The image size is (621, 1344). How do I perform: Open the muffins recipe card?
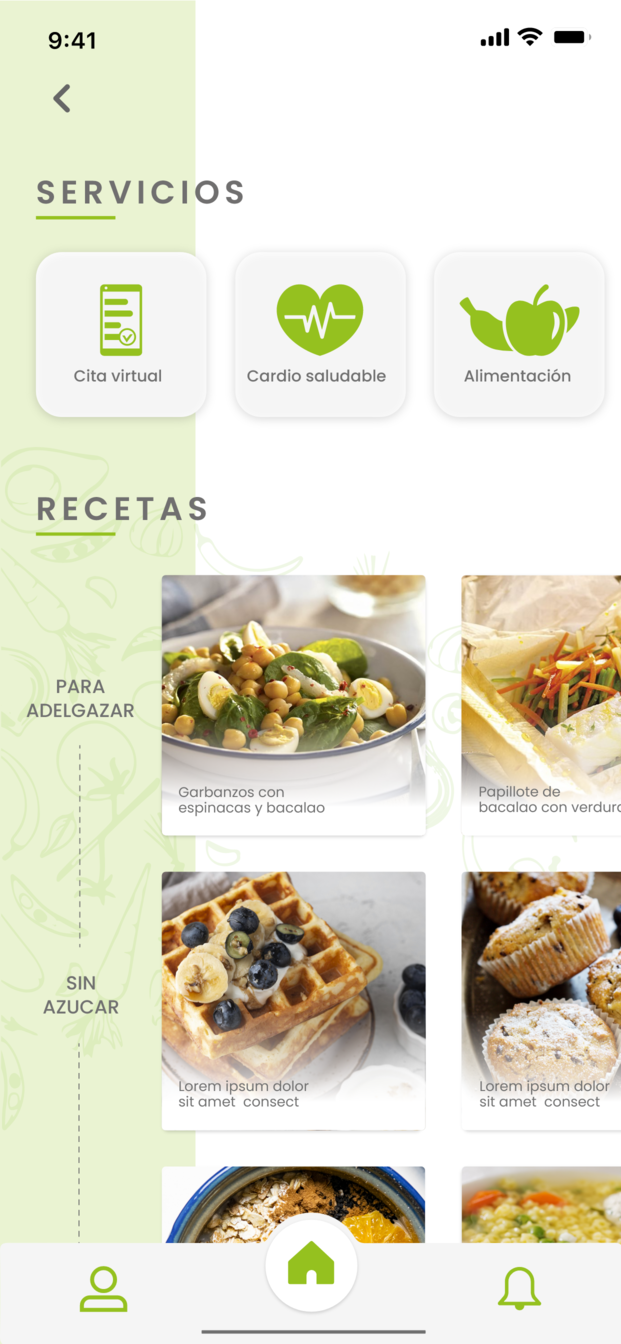point(541,1000)
